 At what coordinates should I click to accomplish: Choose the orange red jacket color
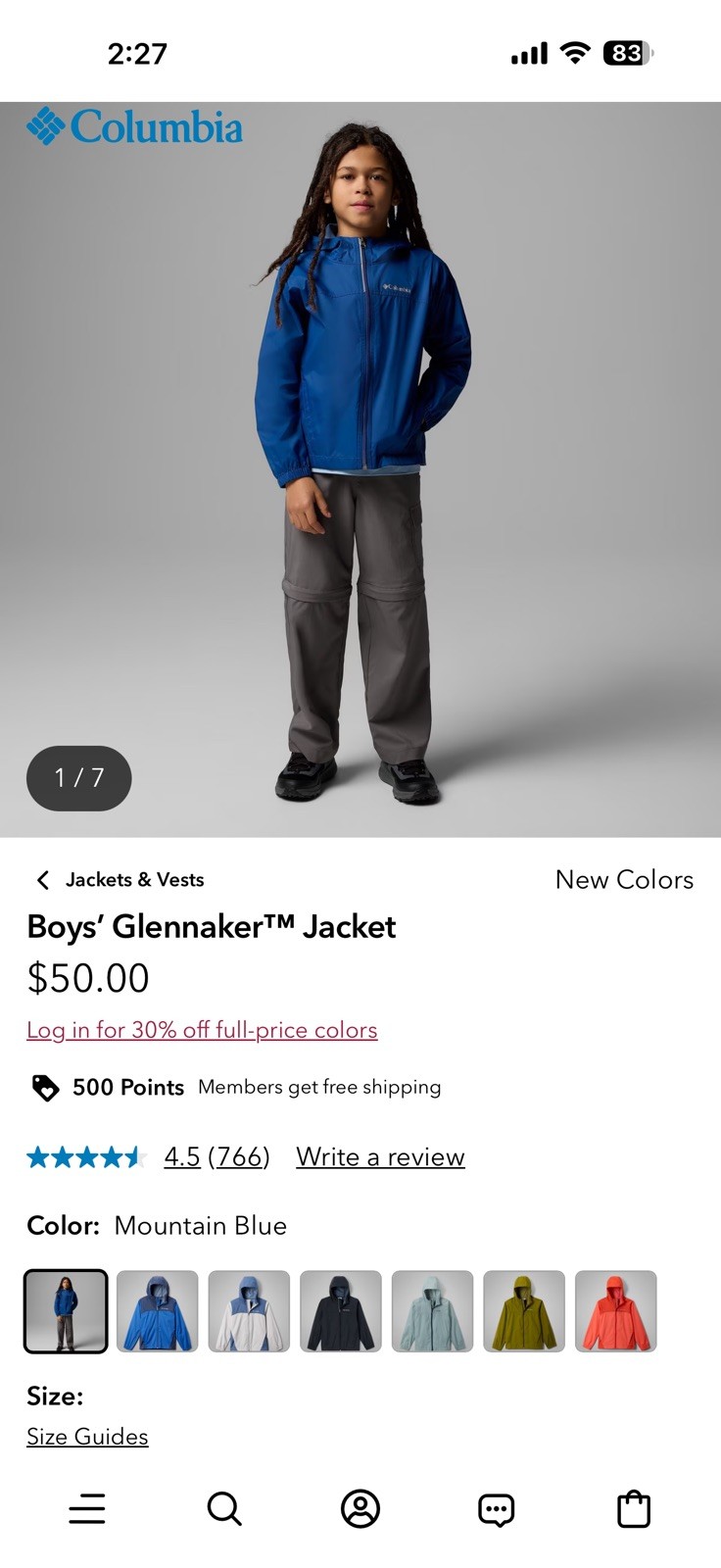[615, 1311]
